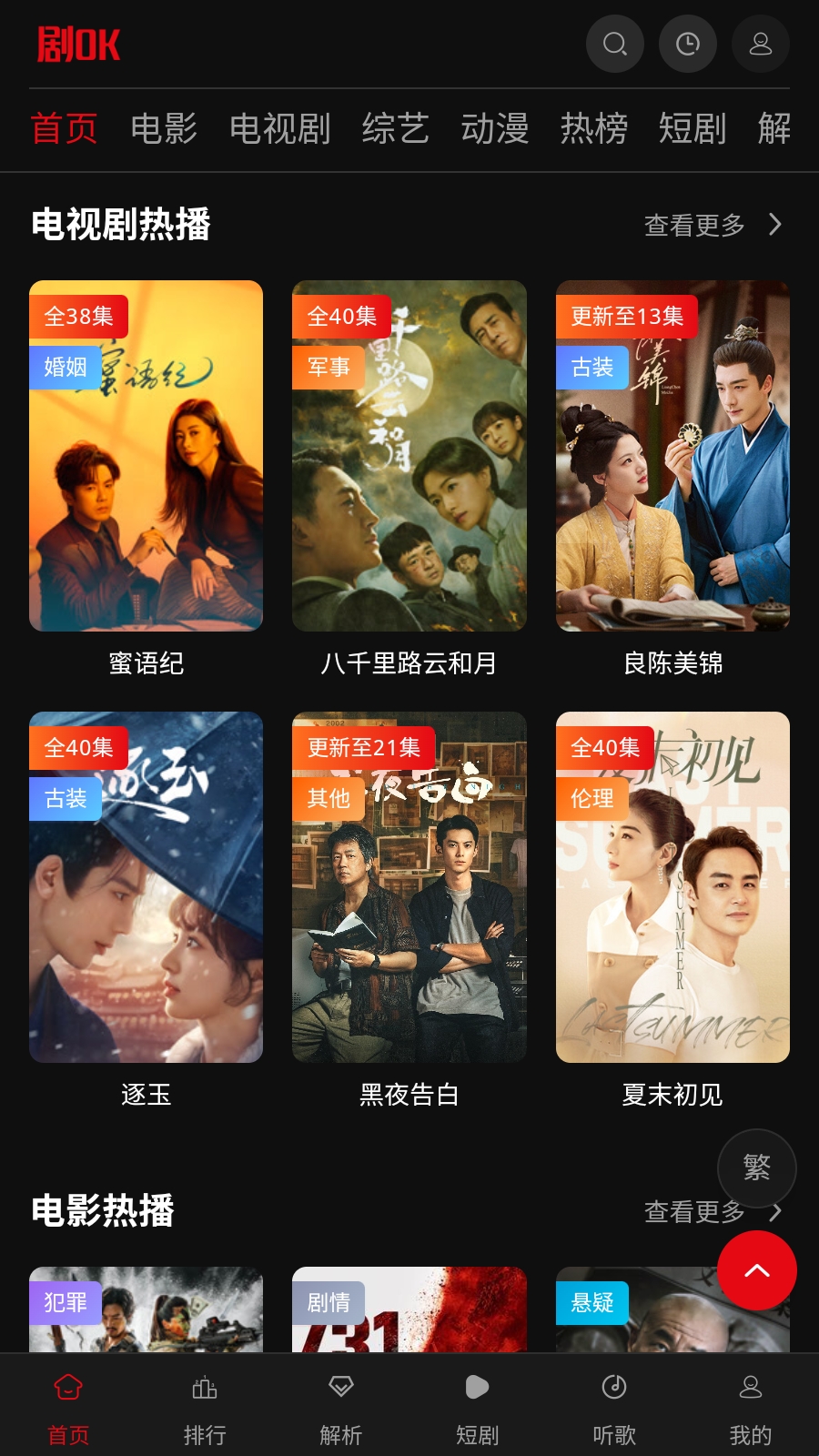819x1456 pixels.
Task: Tap the red back-to-top arrow button
Action: 757,1270
